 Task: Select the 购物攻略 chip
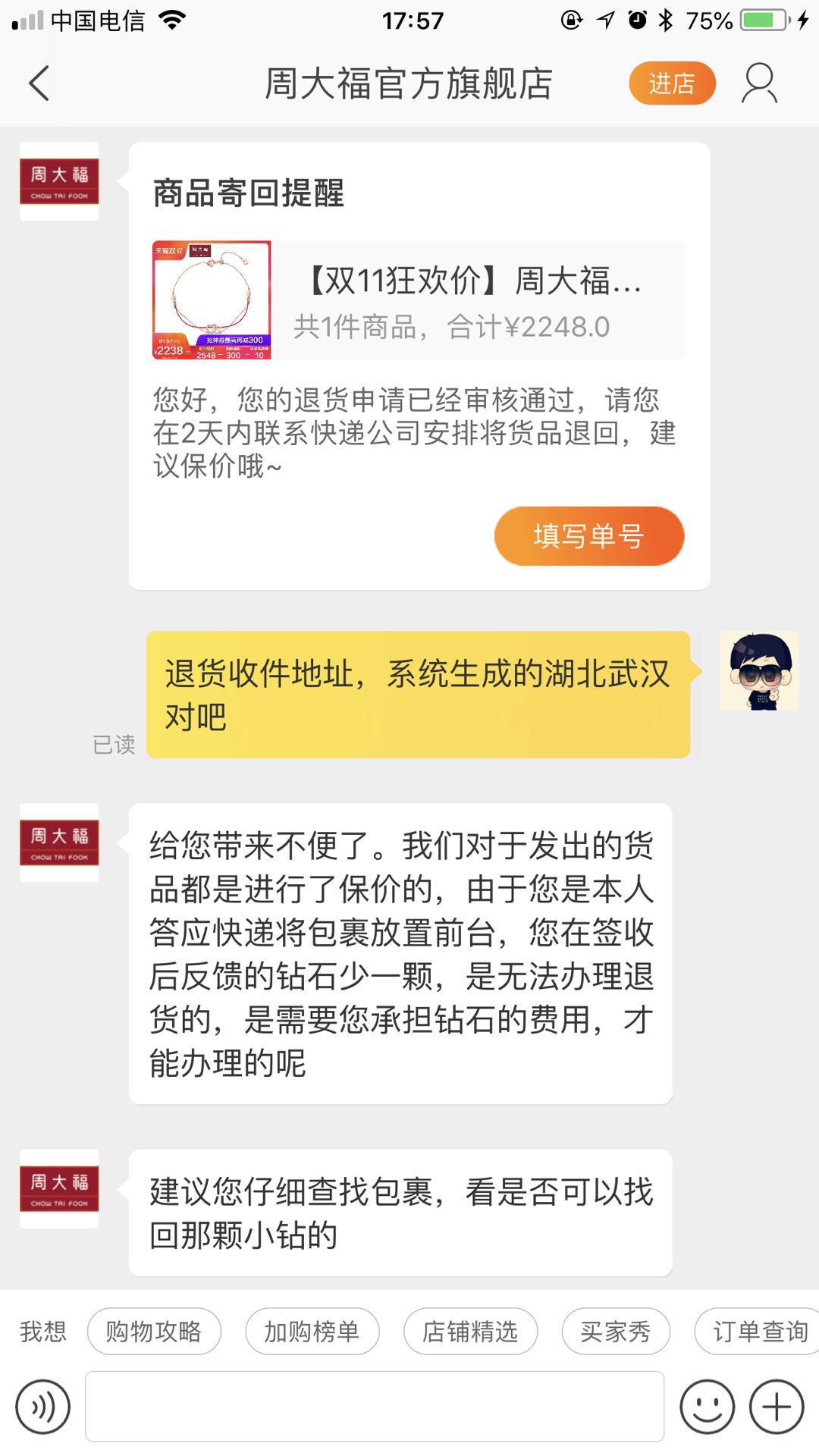pyautogui.click(x=154, y=1331)
